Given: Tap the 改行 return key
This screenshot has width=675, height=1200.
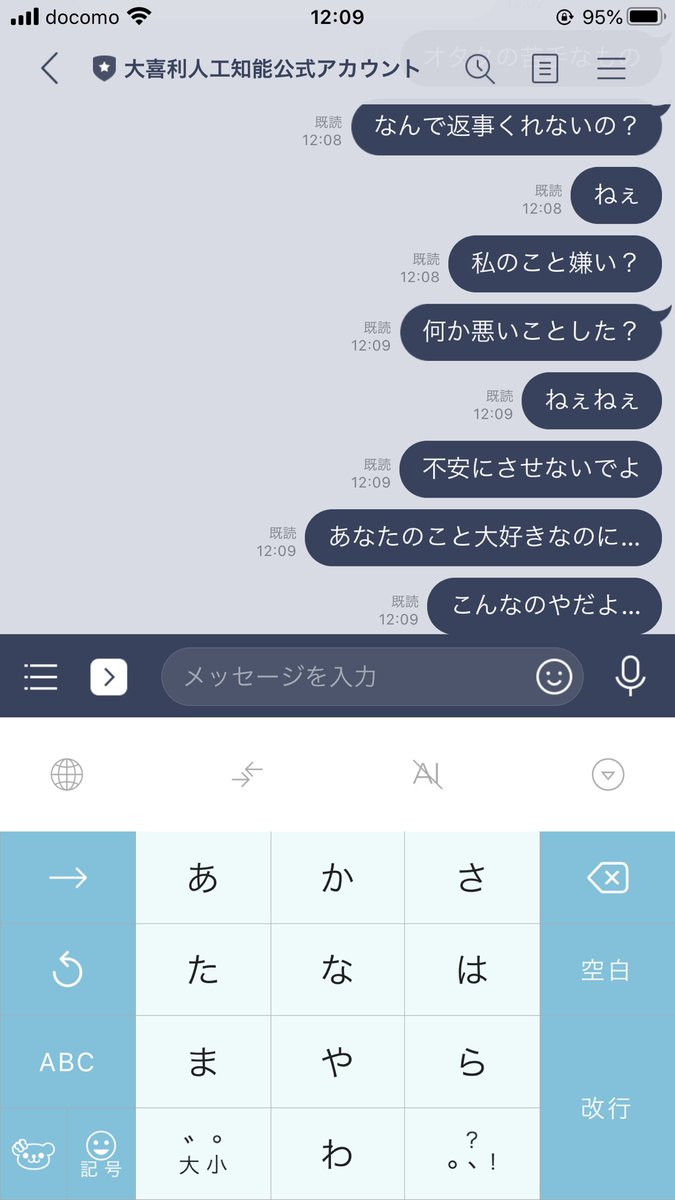Looking at the screenshot, I should pyautogui.click(x=607, y=1108).
